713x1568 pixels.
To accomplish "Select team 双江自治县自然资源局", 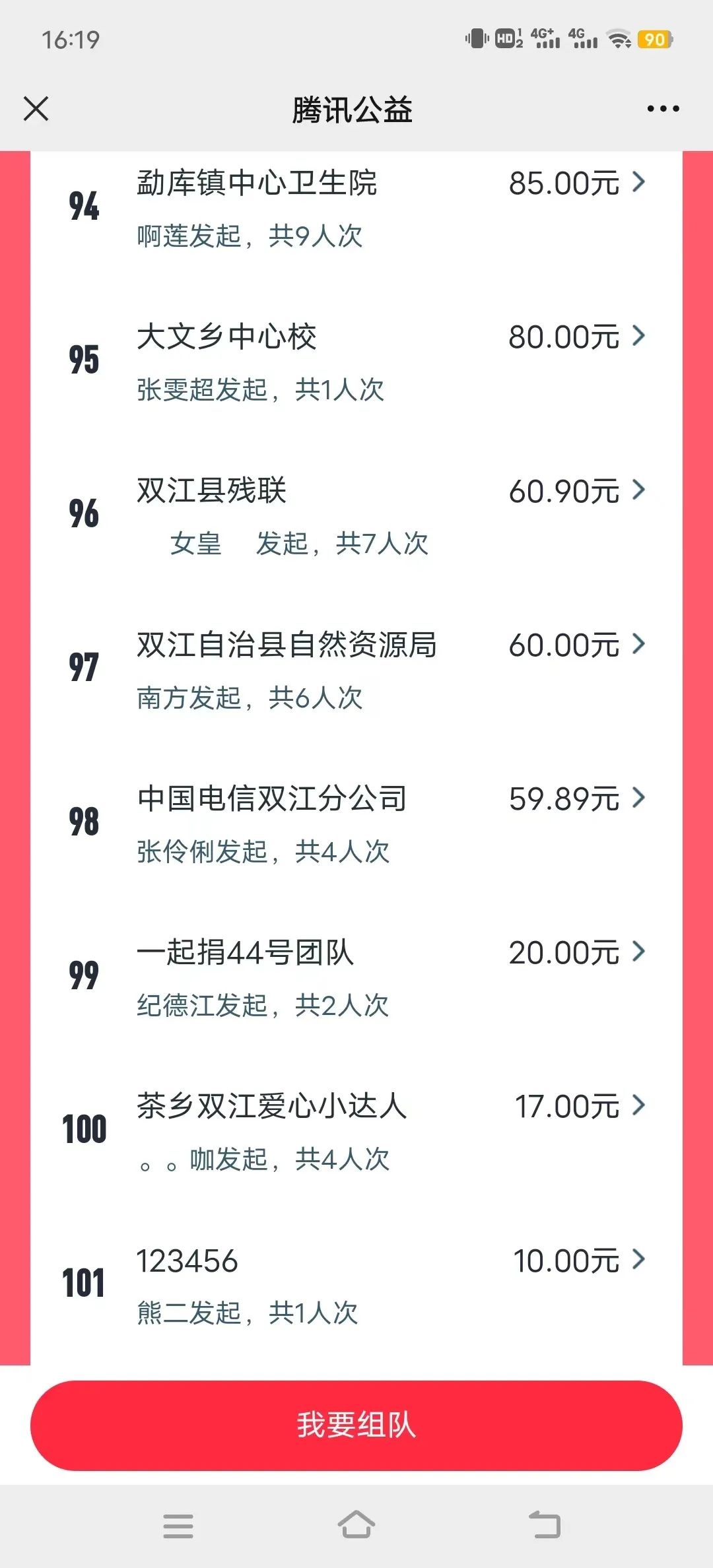I will click(356, 669).
